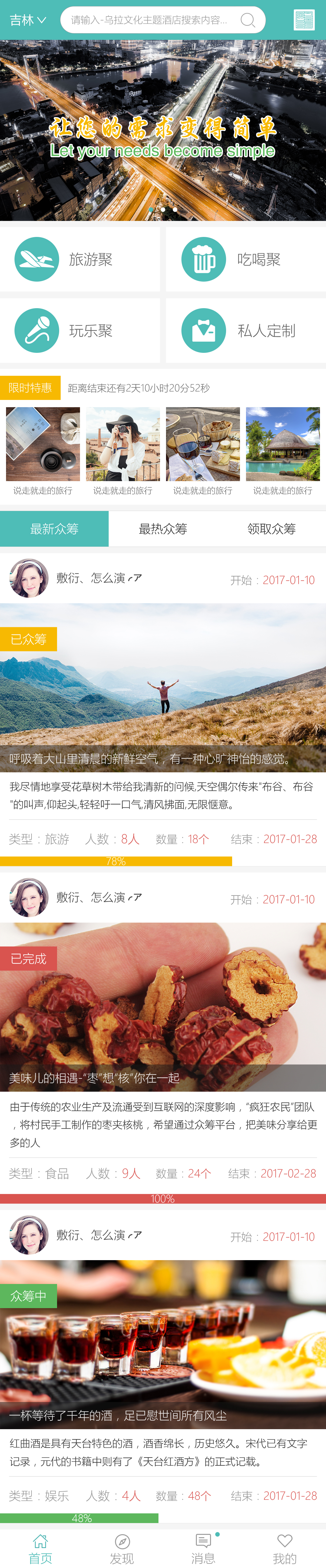326x1568 pixels.
Task: Open the 玩乐聚 category
Action: pos(80,331)
